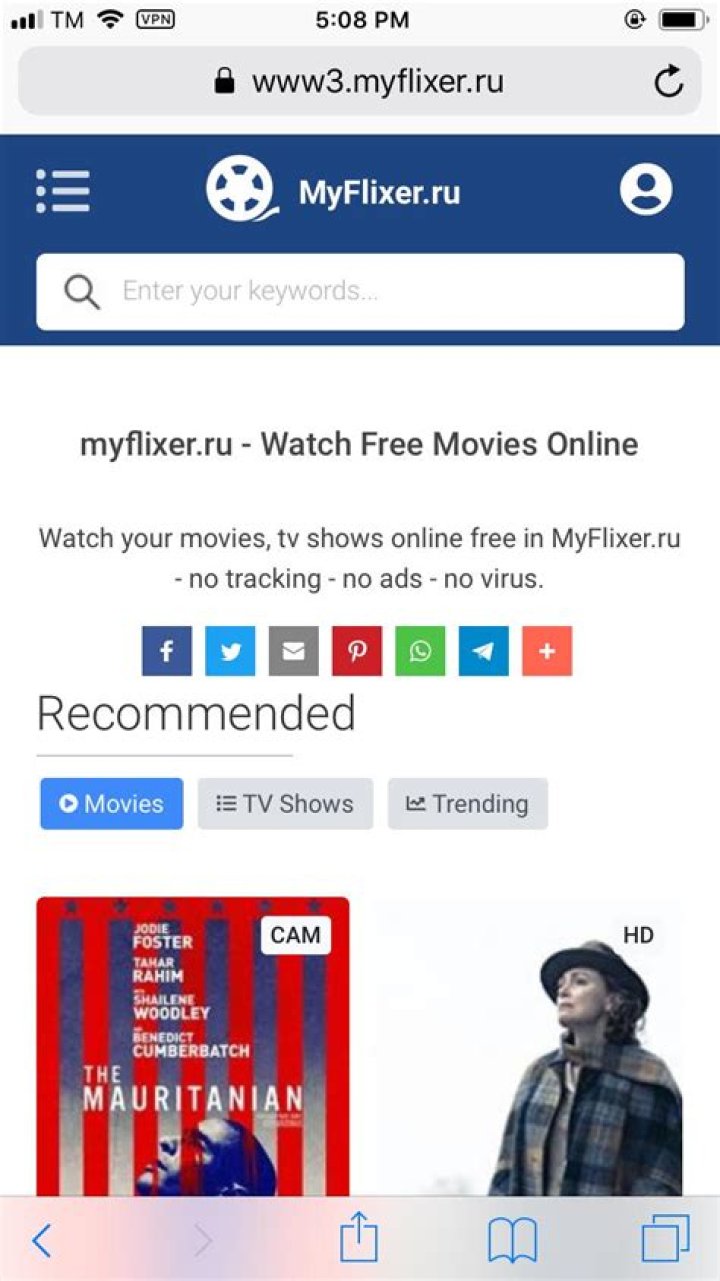Open the user account icon
This screenshot has width=720, height=1281.
click(x=645, y=190)
